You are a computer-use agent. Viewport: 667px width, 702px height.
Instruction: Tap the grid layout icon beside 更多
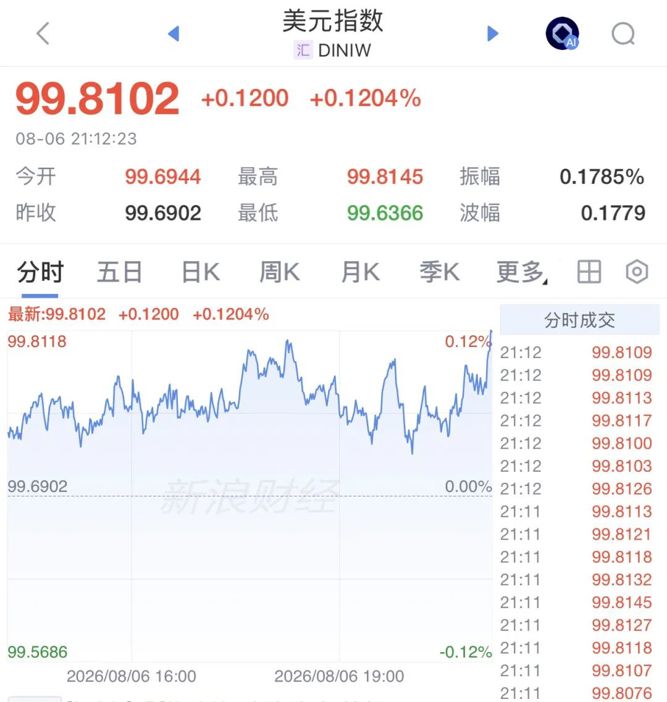click(589, 272)
